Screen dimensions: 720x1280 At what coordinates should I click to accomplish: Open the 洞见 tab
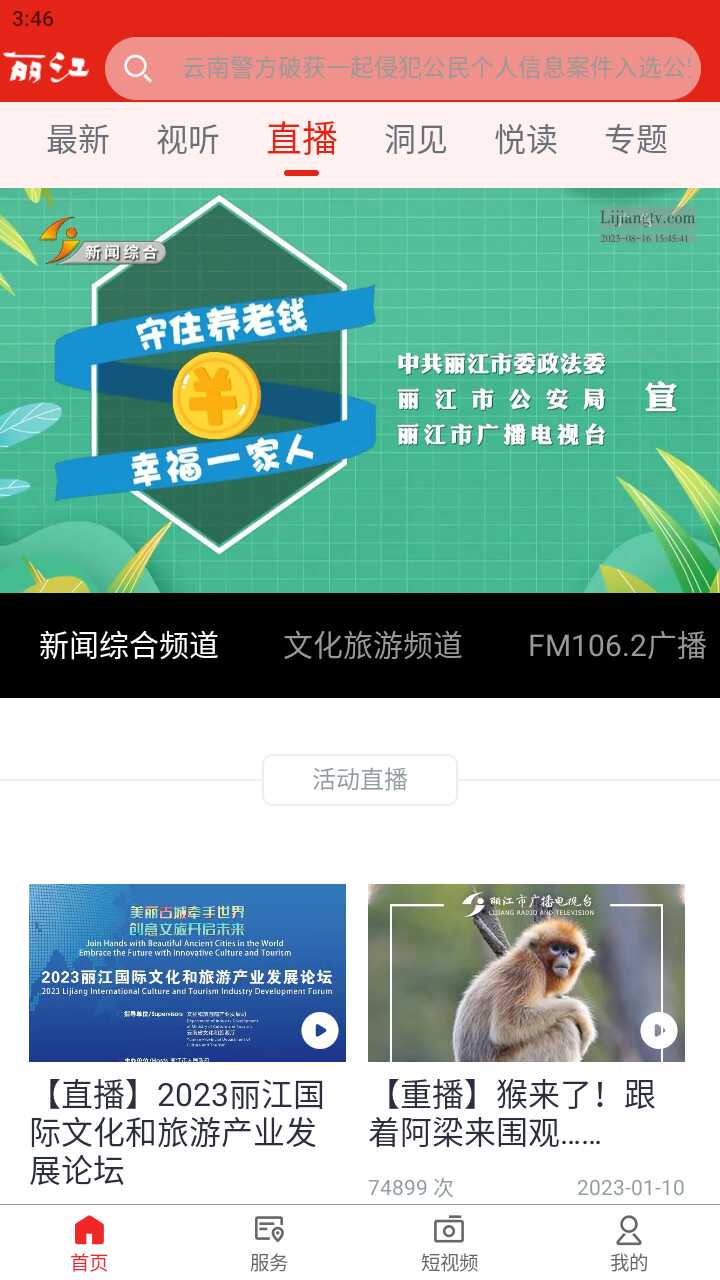tap(415, 139)
